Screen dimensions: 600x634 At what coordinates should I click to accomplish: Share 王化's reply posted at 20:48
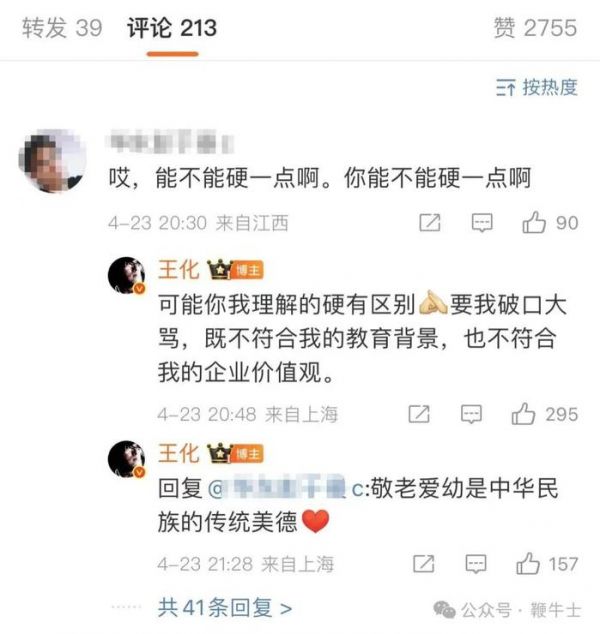421,414
